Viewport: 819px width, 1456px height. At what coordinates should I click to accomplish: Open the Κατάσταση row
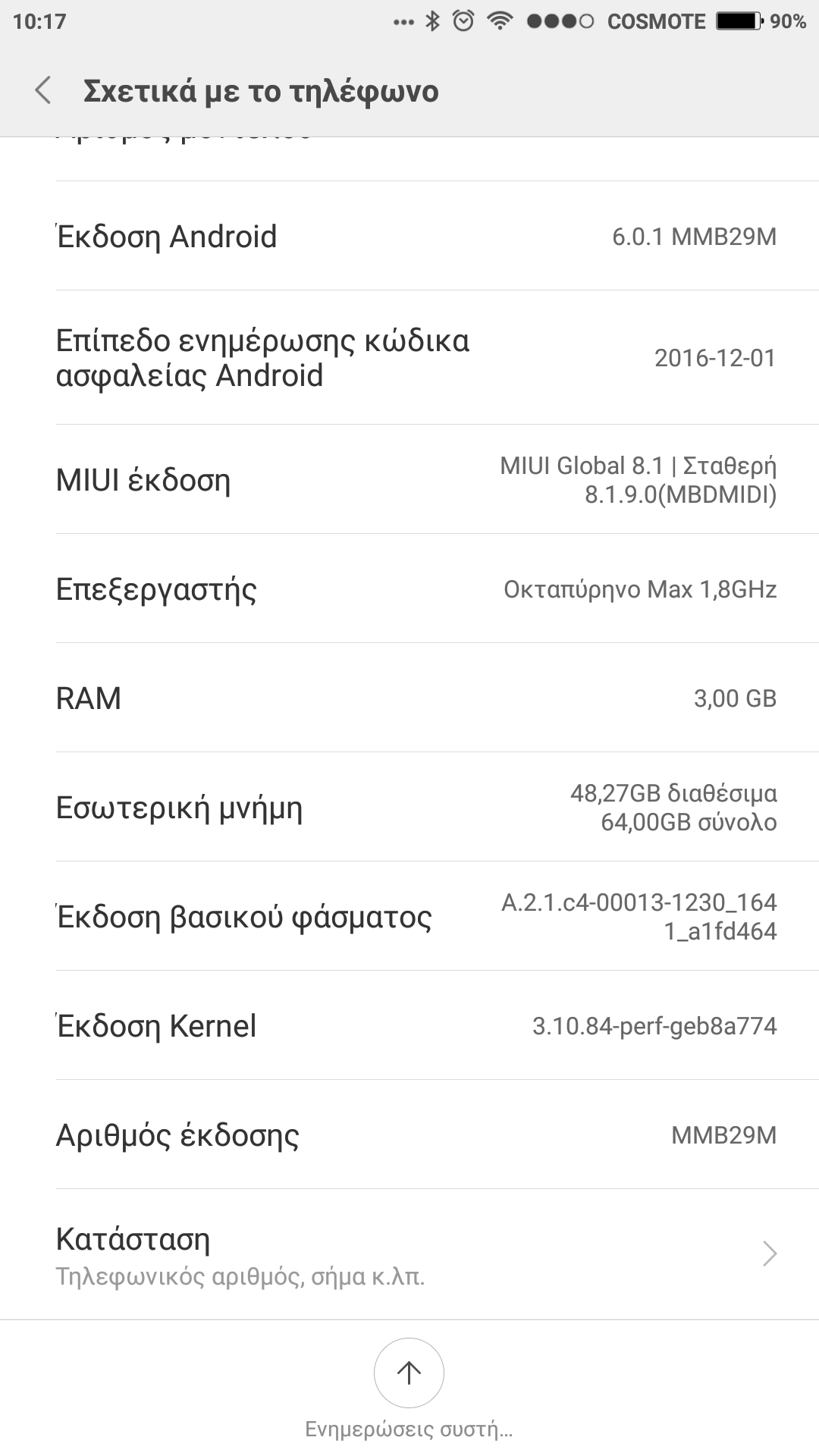tap(409, 1254)
